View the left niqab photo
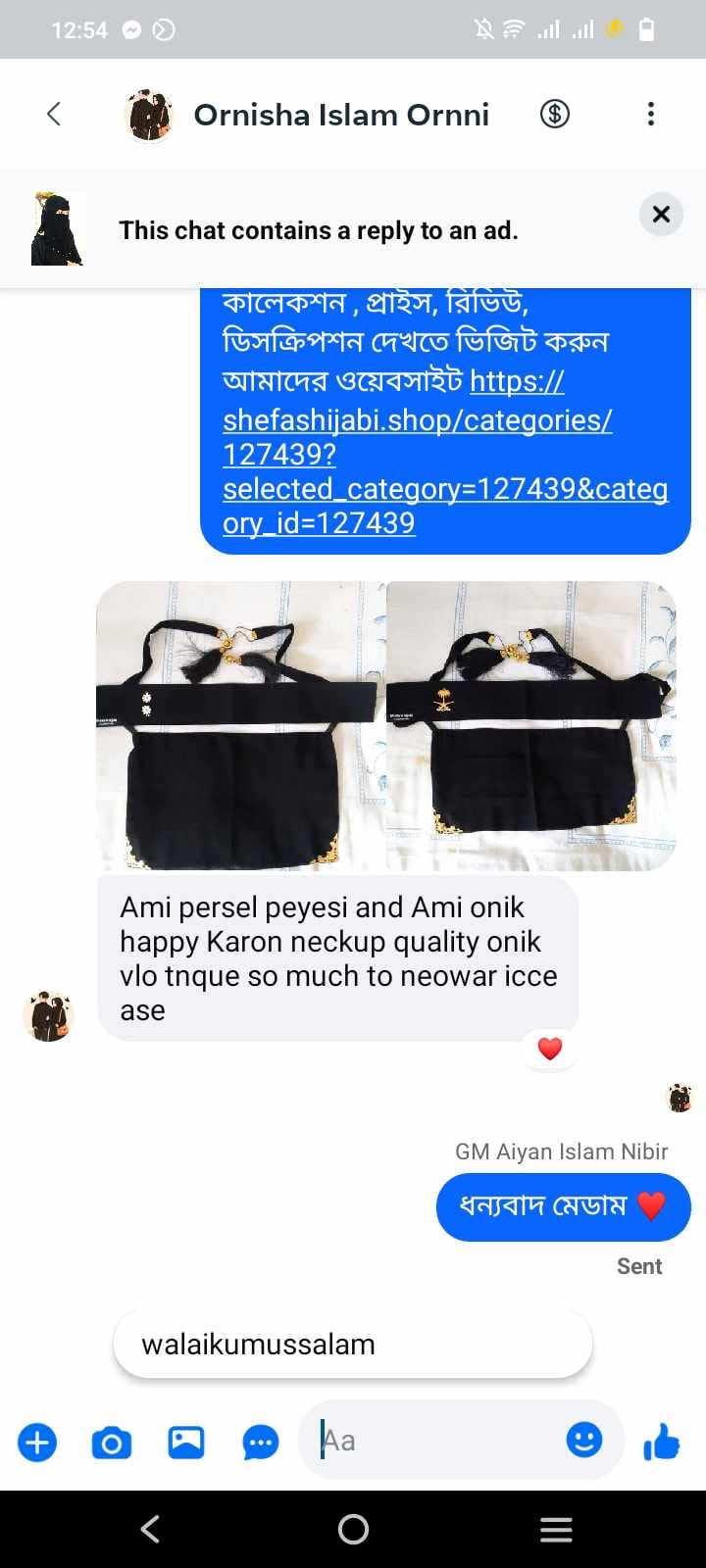The height and width of the screenshot is (1568, 706). [x=240, y=725]
